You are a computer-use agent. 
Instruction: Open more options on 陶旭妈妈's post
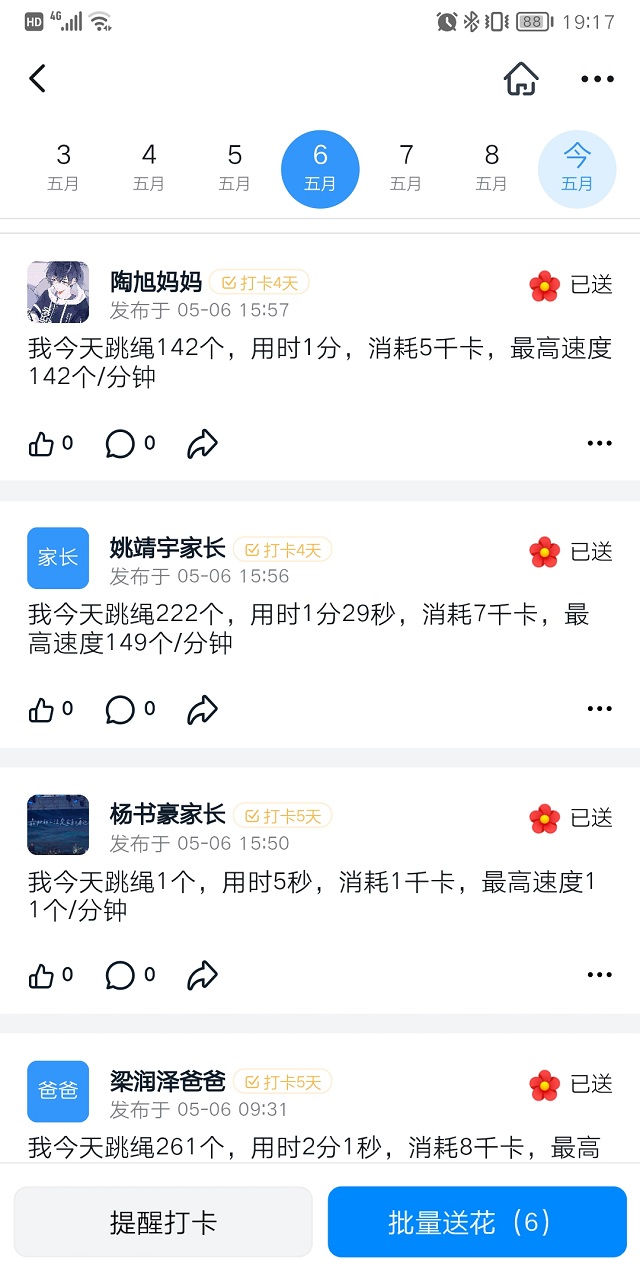[x=599, y=443]
